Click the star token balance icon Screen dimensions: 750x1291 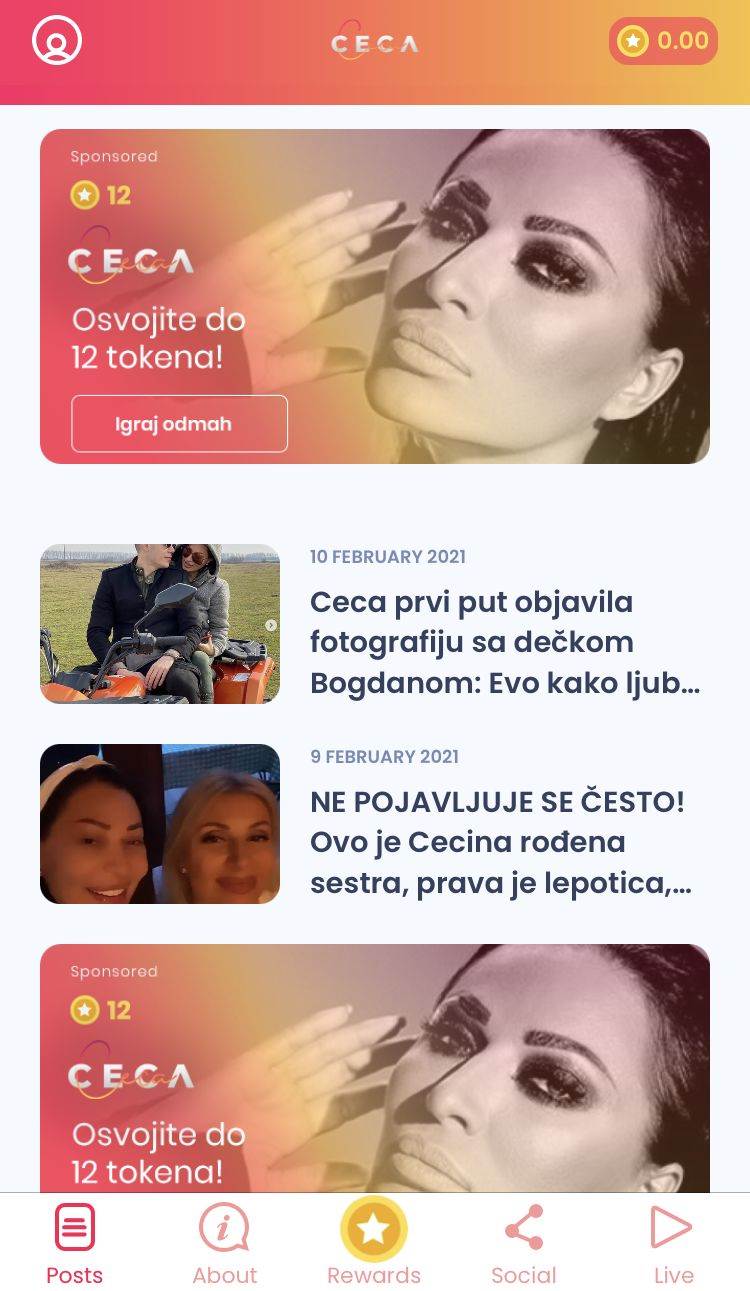point(631,40)
